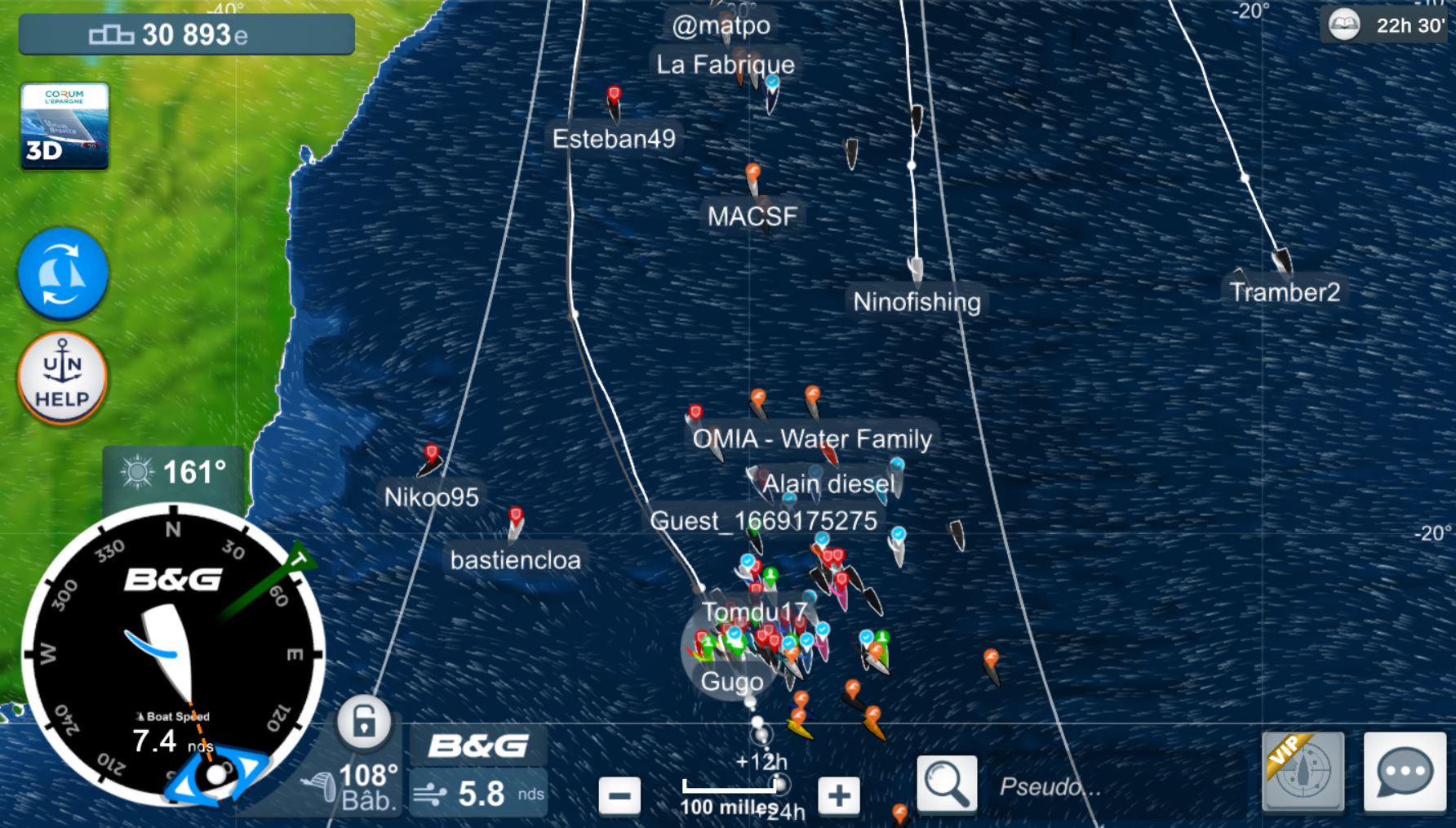
Task: Toggle the heading lock padlock
Action: [x=364, y=721]
